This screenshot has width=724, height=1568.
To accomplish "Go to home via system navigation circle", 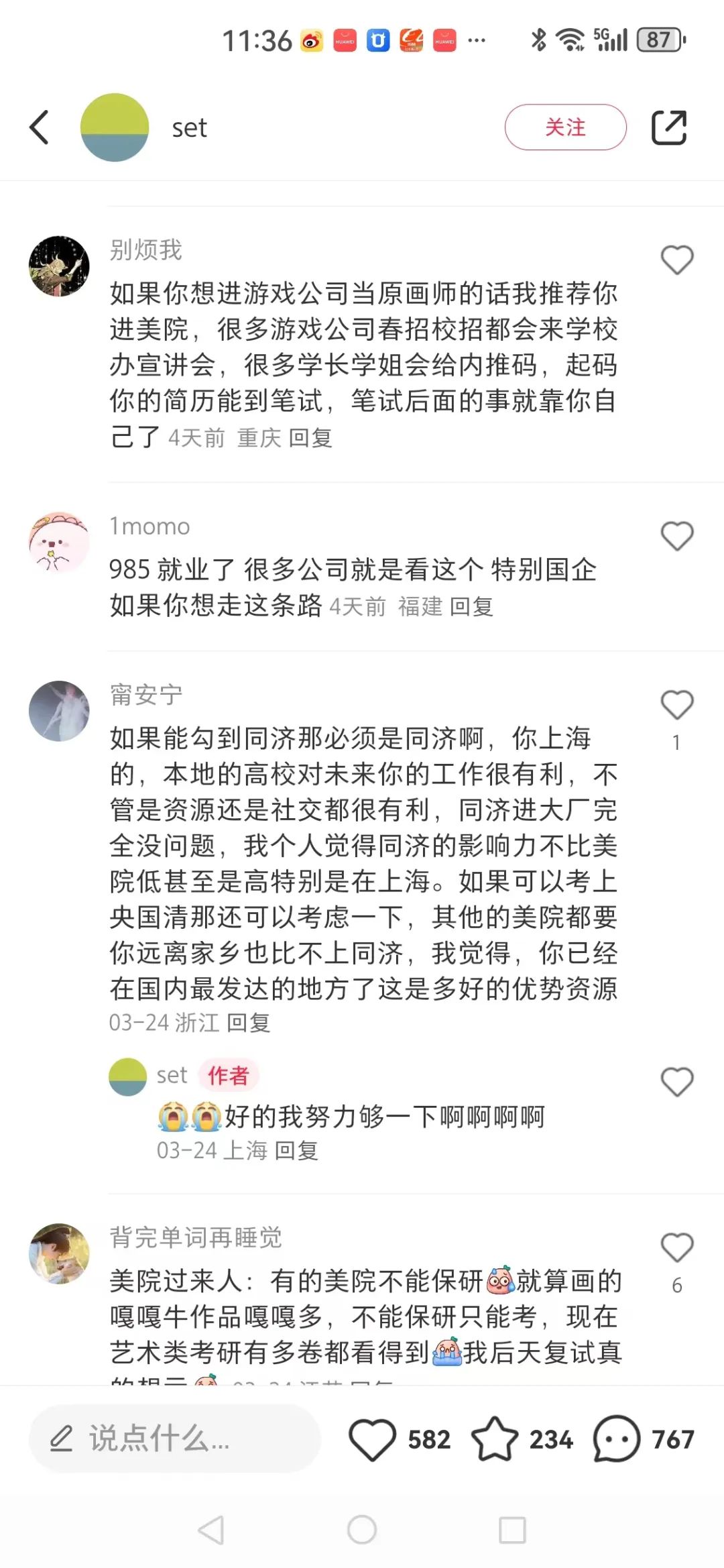I will pyautogui.click(x=362, y=1530).
